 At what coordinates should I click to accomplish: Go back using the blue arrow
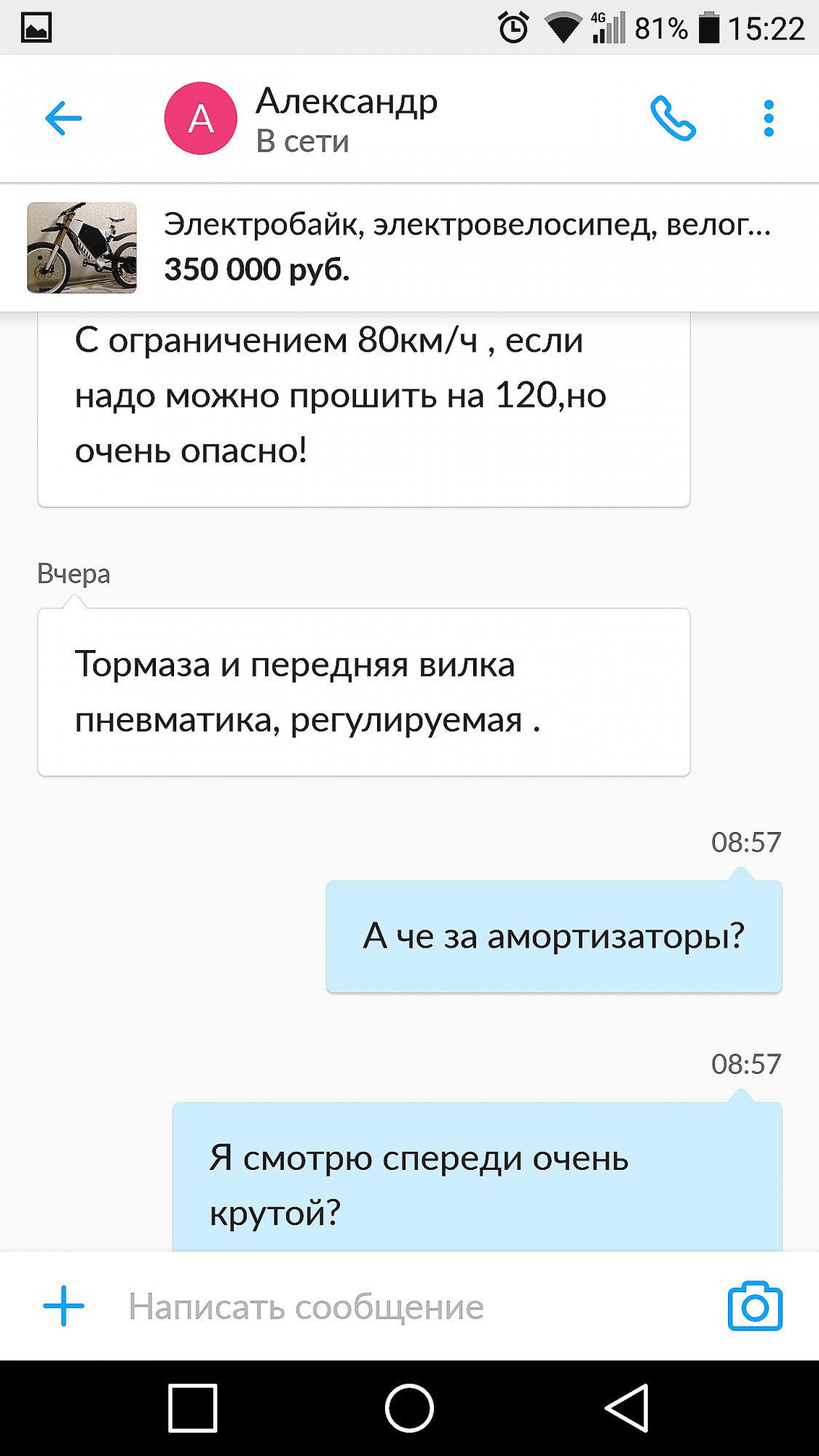[63, 119]
